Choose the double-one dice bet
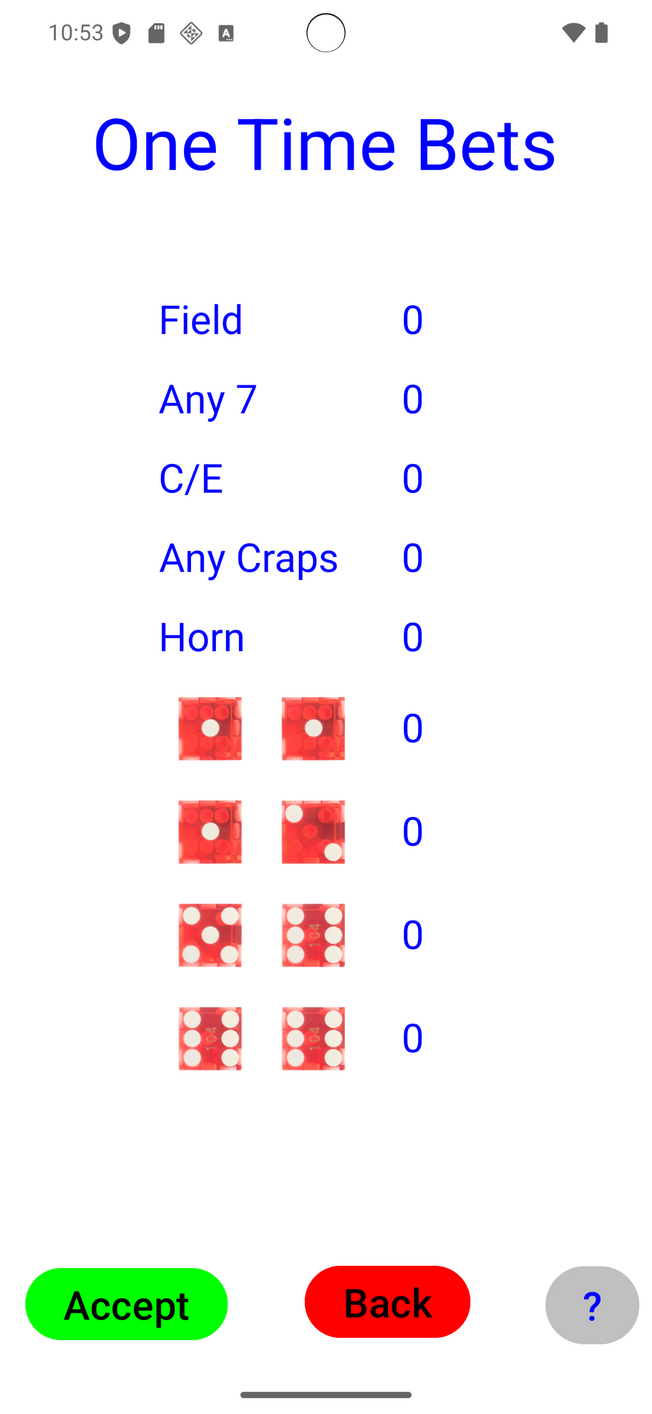 [262, 729]
